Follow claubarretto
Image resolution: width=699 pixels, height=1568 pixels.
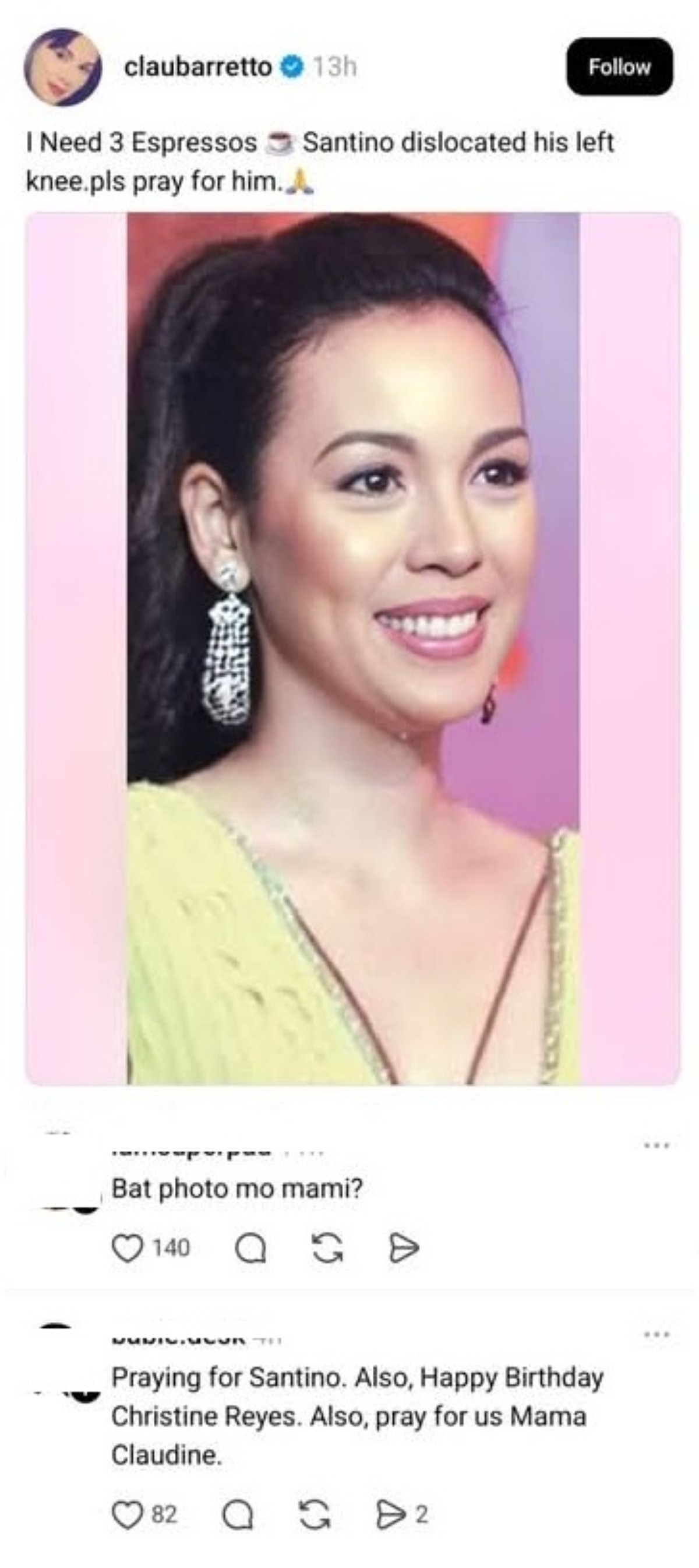point(619,66)
